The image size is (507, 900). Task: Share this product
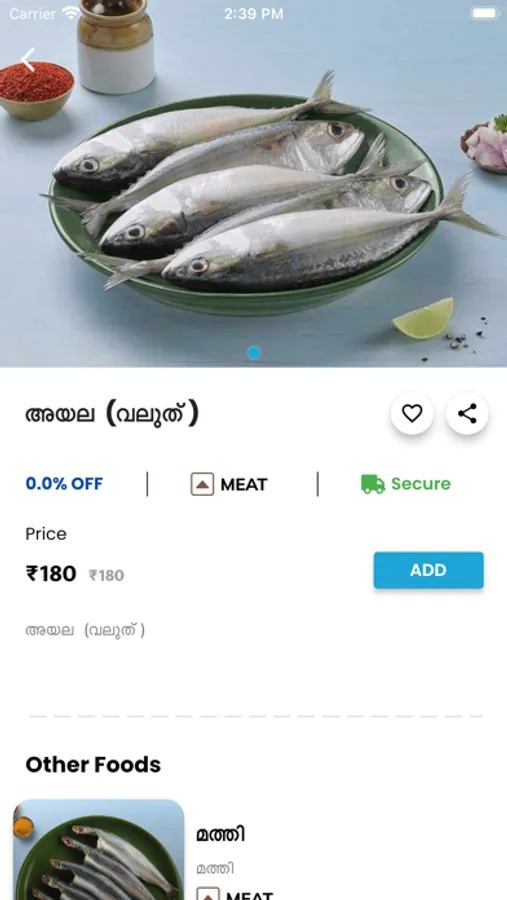click(x=467, y=413)
